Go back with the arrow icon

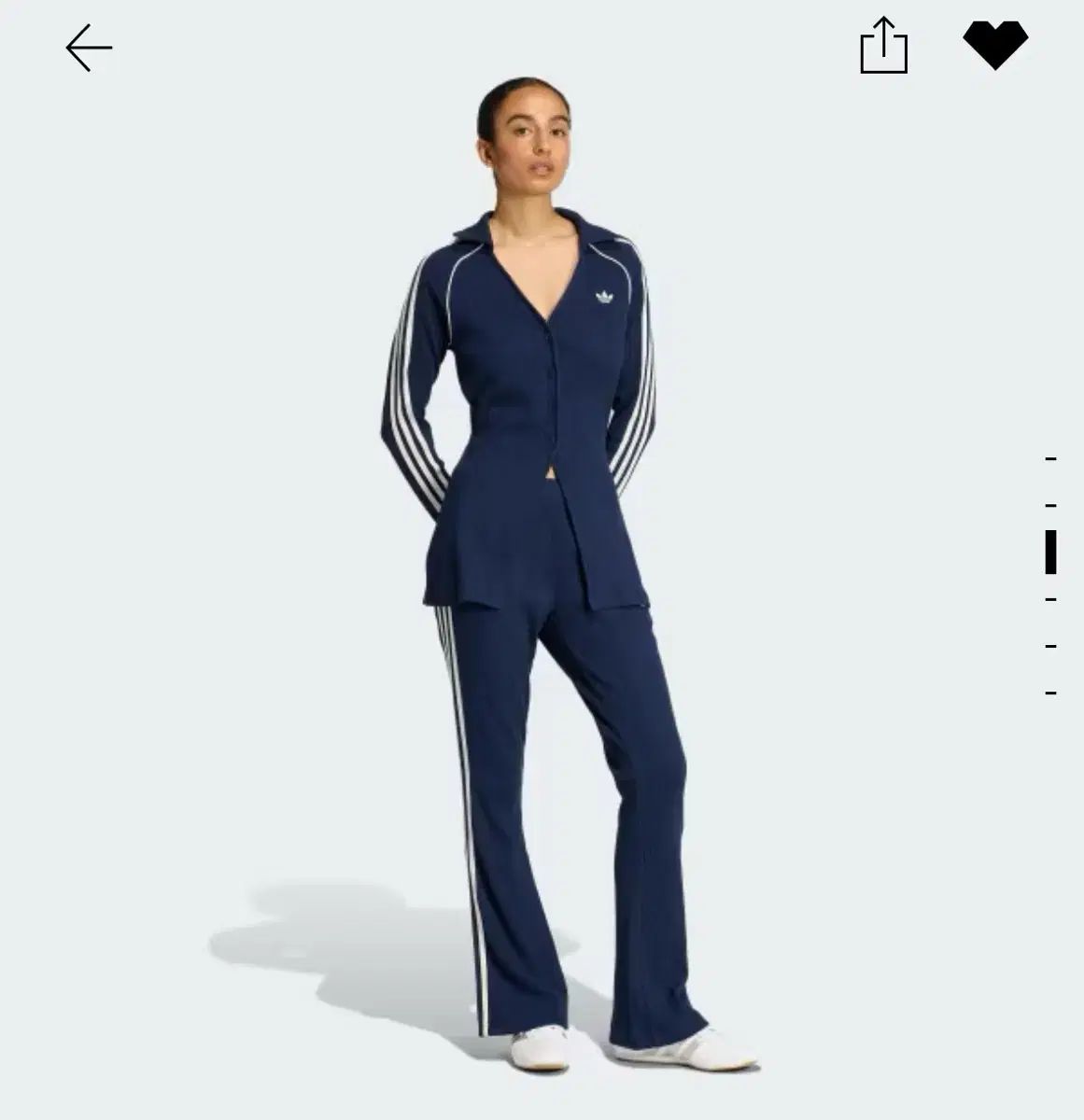pyautogui.click(x=89, y=49)
